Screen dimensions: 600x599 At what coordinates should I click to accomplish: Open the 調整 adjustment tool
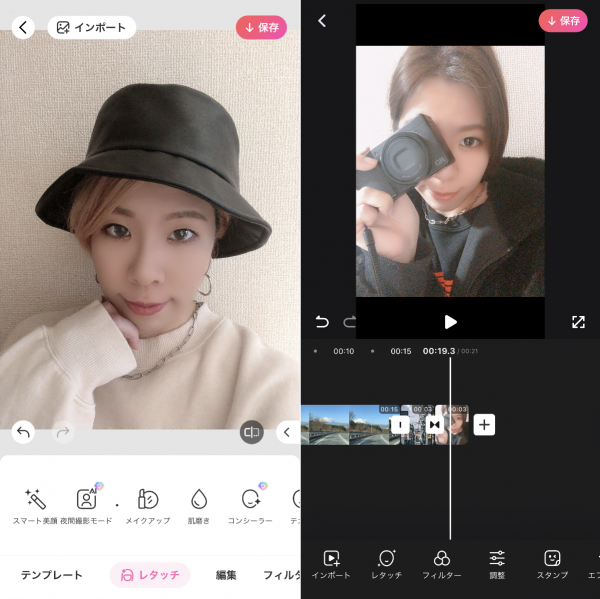497,565
